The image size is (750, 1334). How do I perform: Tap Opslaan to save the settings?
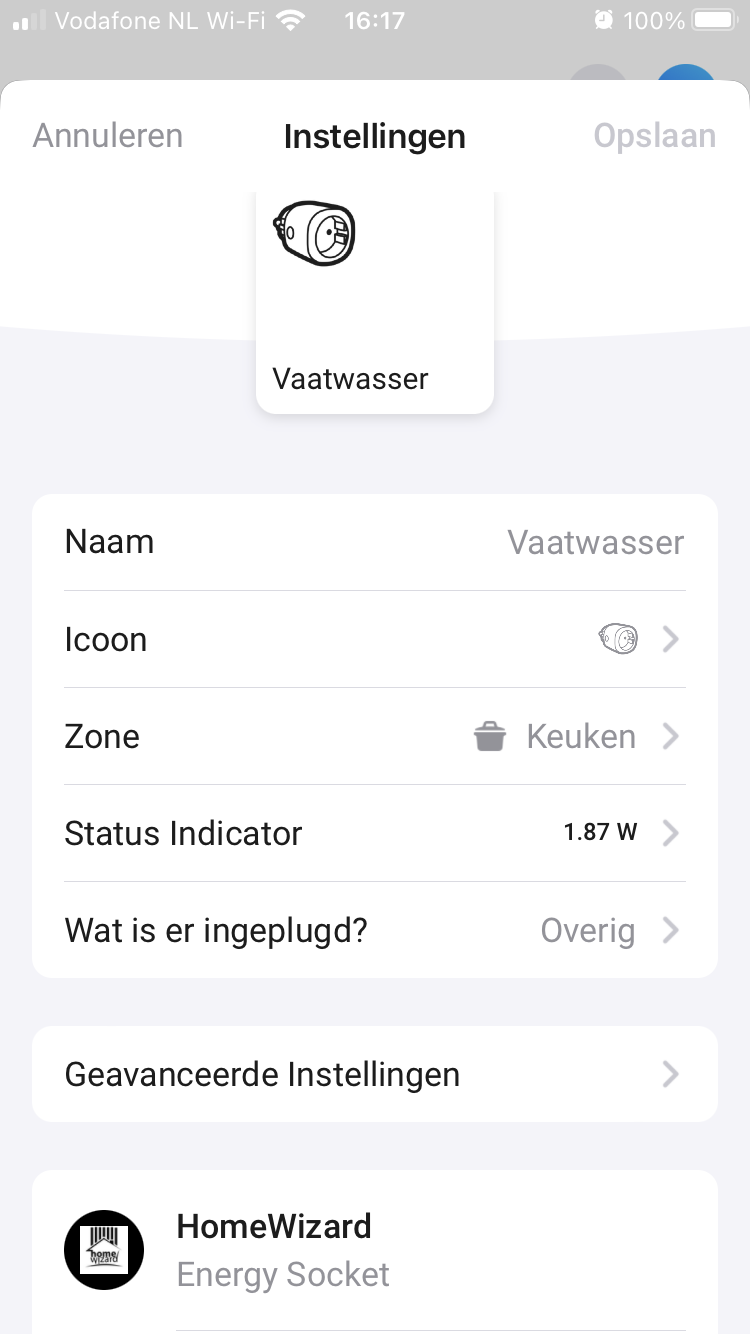(654, 136)
